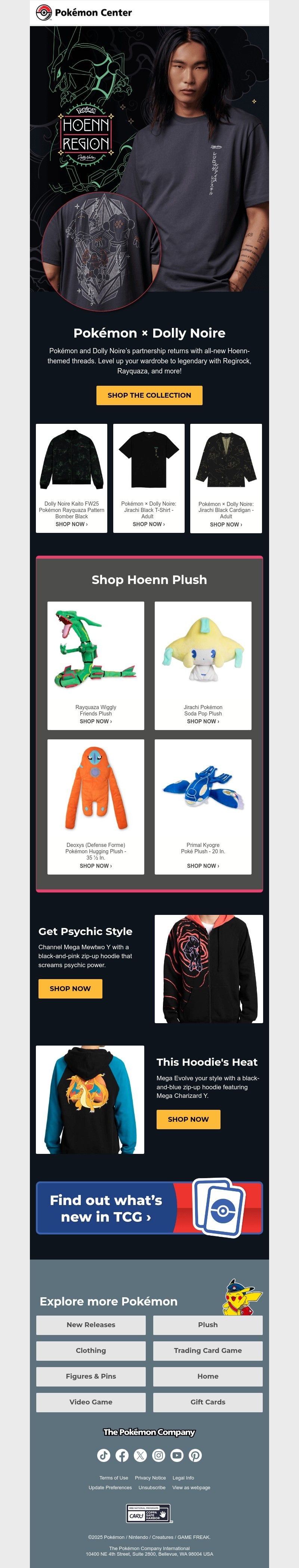The image size is (299, 1568).
Task: Open the Jirachi Black T-Shirt product card
Action: pos(149,478)
